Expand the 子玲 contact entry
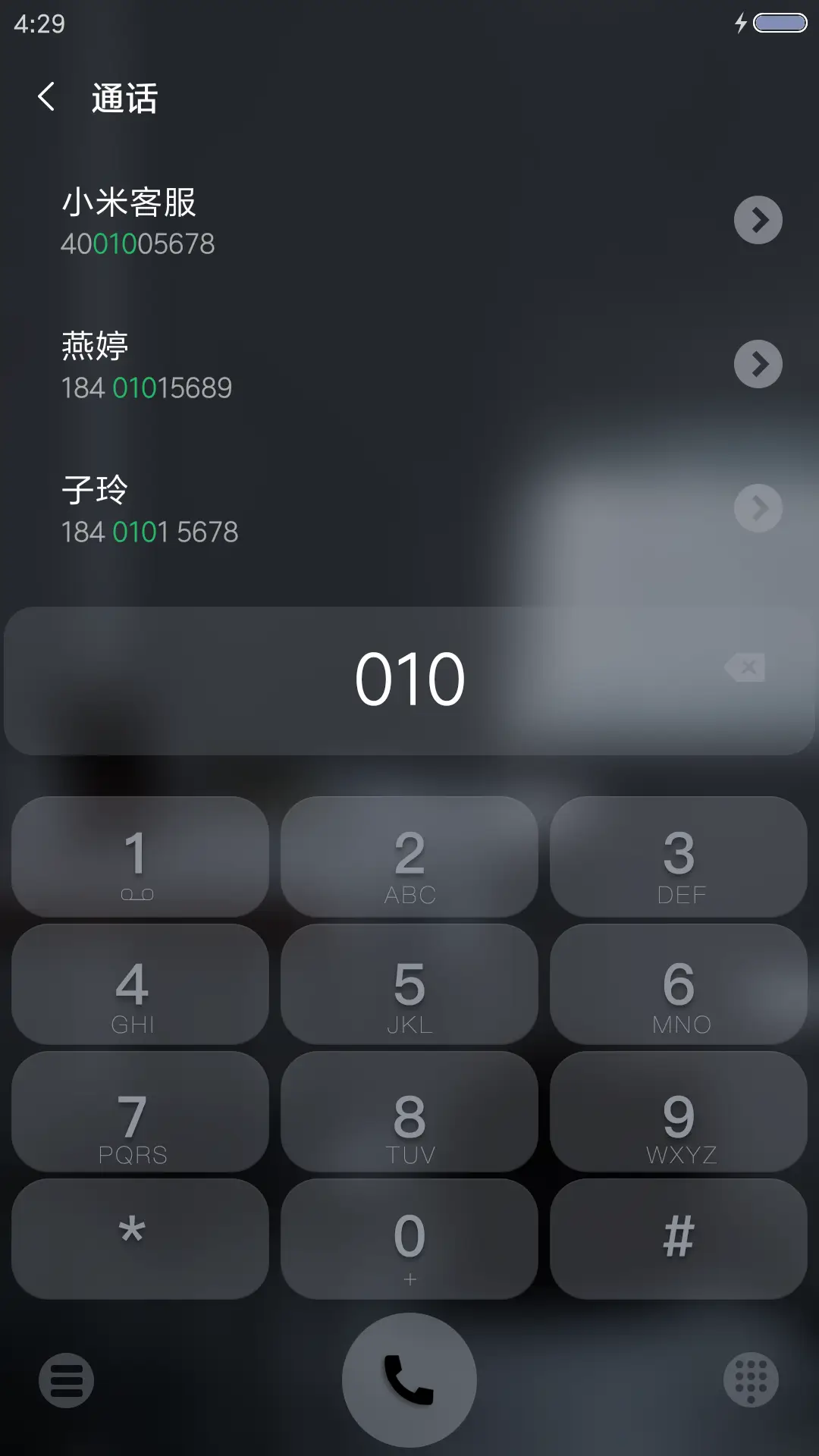The width and height of the screenshot is (819, 1456). click(x=758, y=508)
